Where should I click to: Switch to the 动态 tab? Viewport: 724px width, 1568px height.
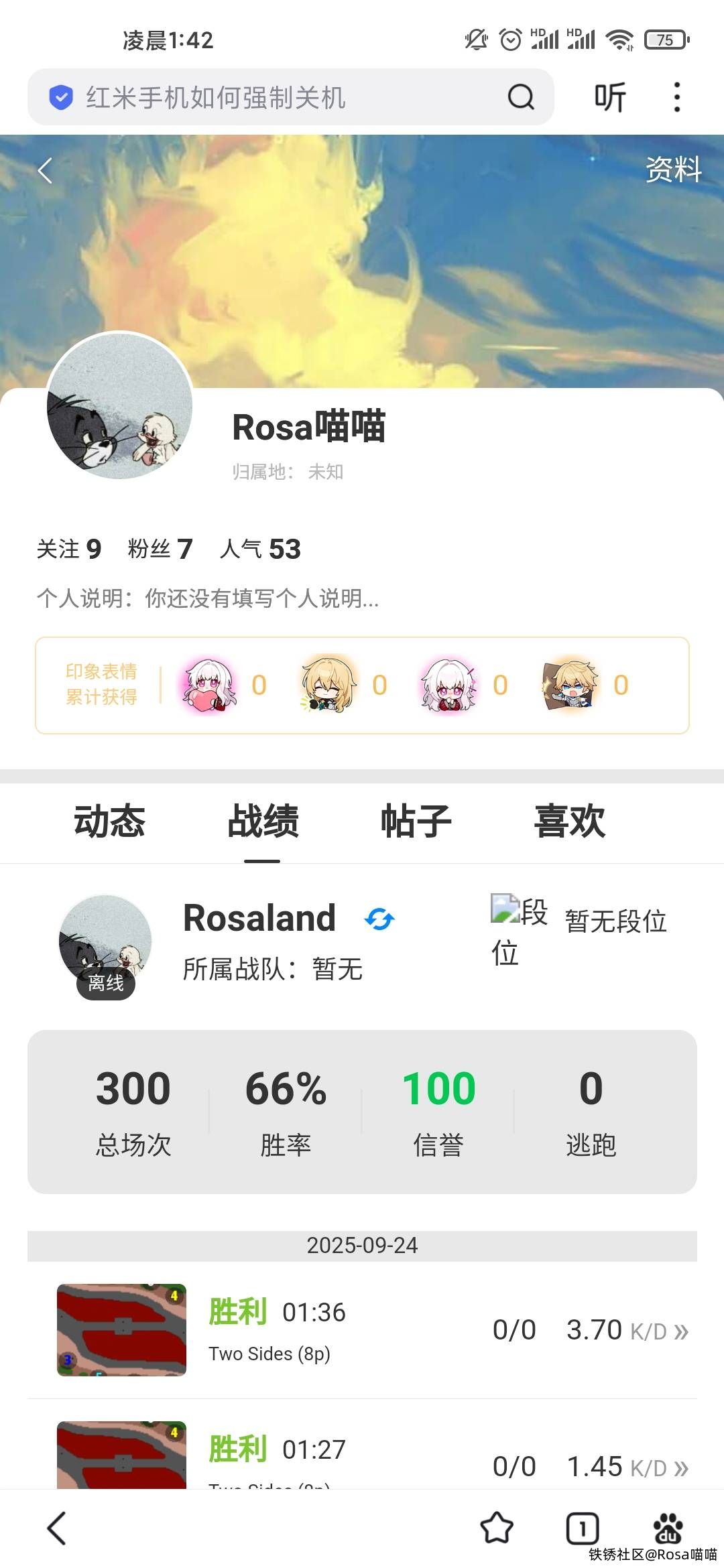click(x=109, y=822)
